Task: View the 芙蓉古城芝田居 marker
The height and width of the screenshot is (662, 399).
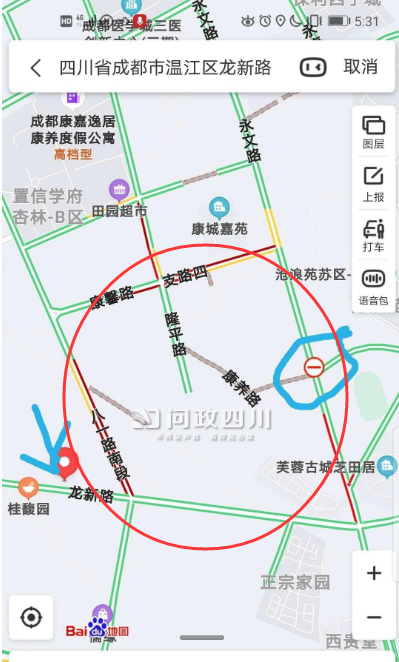Action: click(x=387, y=466)
